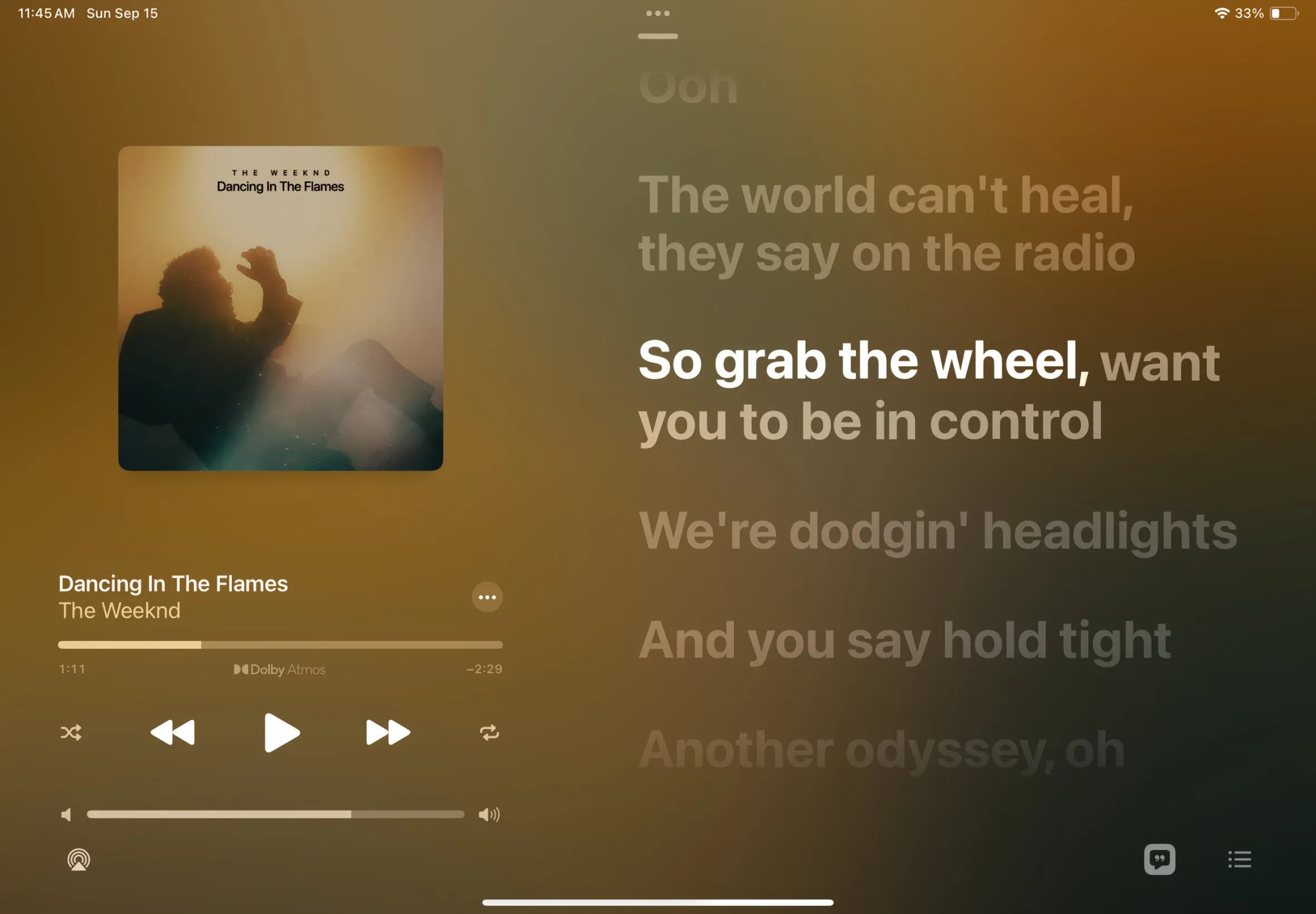Viewport: 1316px width, 914px height.
Task: Tap a level on the volume slider
Action: tap(276, 814)
